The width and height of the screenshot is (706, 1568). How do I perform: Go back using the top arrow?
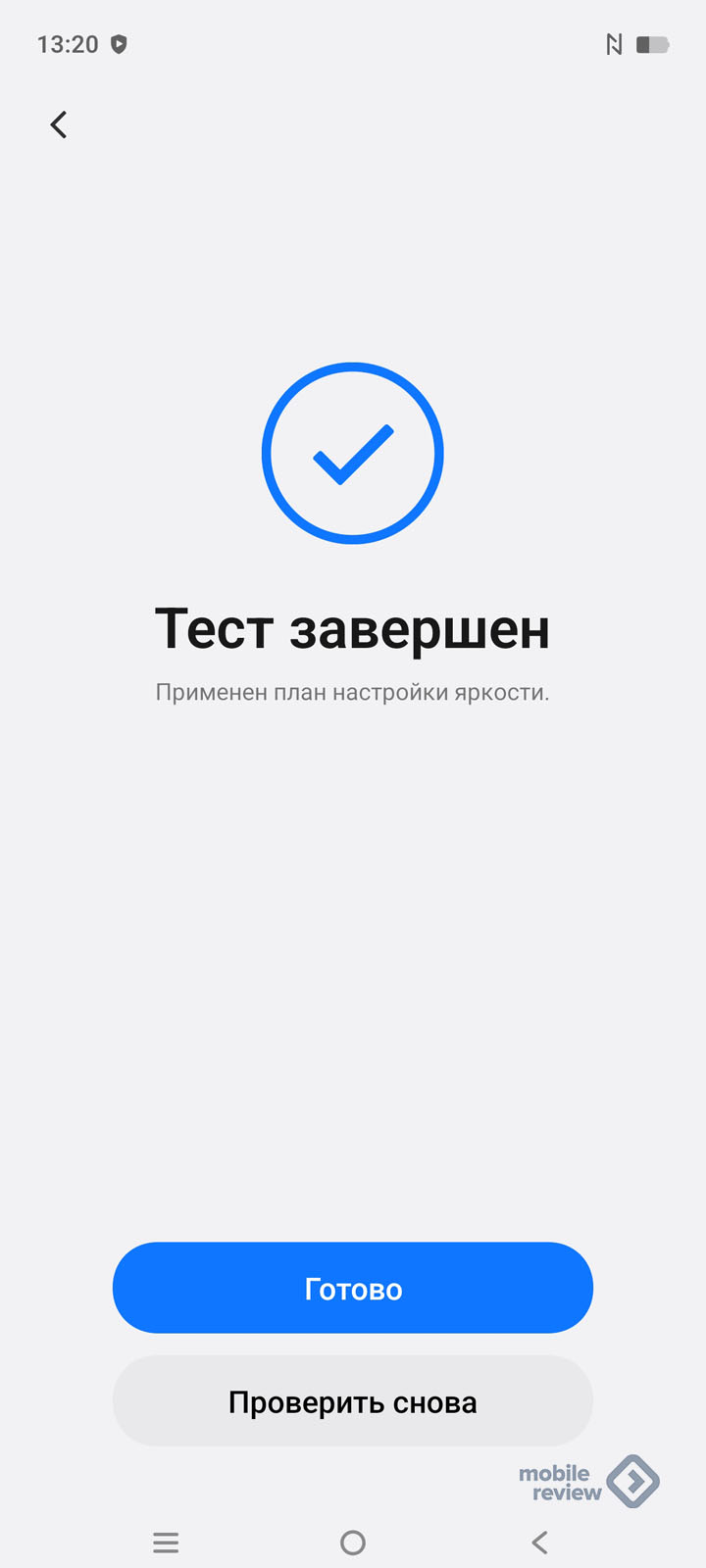coord(59,124)
